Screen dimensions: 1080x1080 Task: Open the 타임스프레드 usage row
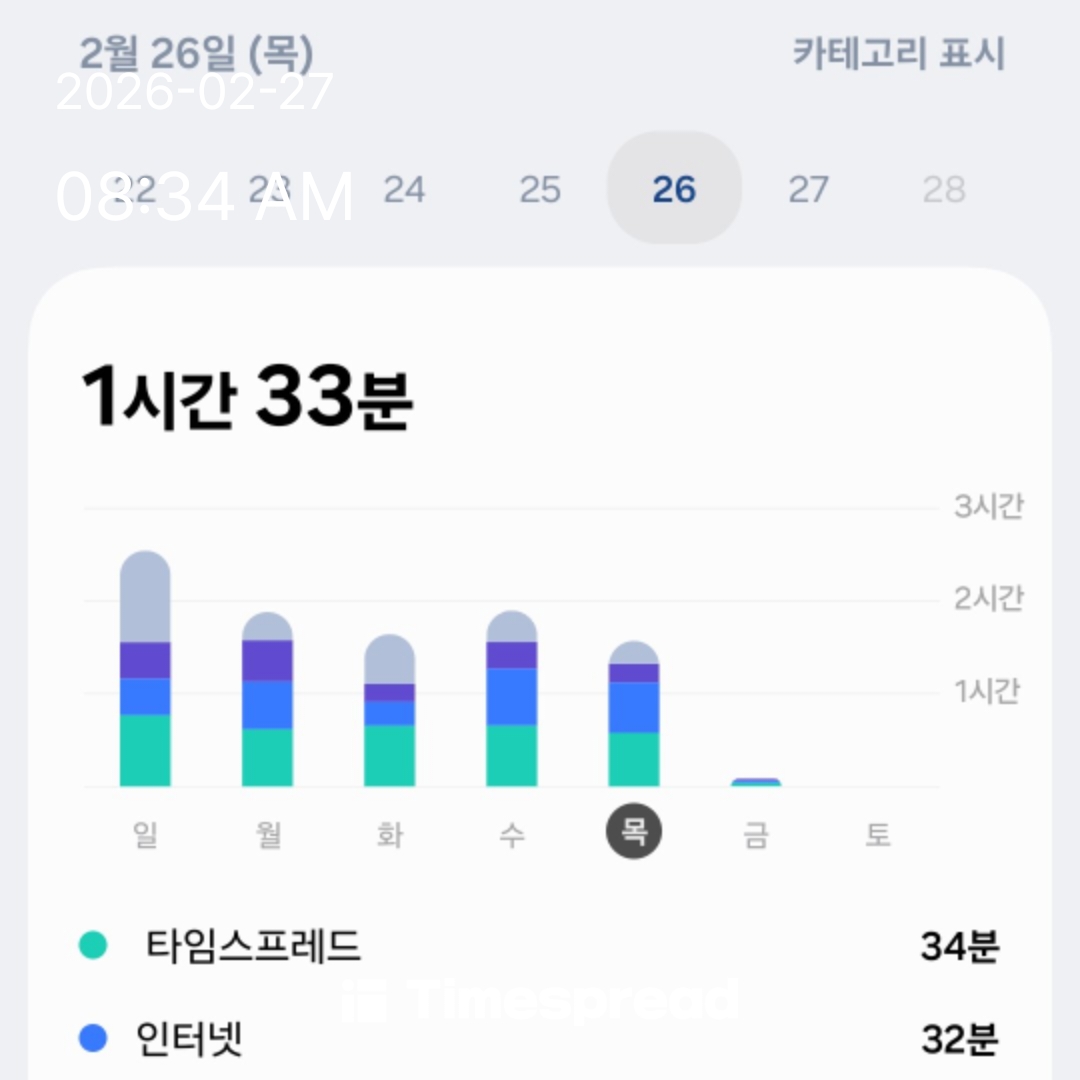pyautogui.click(x=540, y=945)
